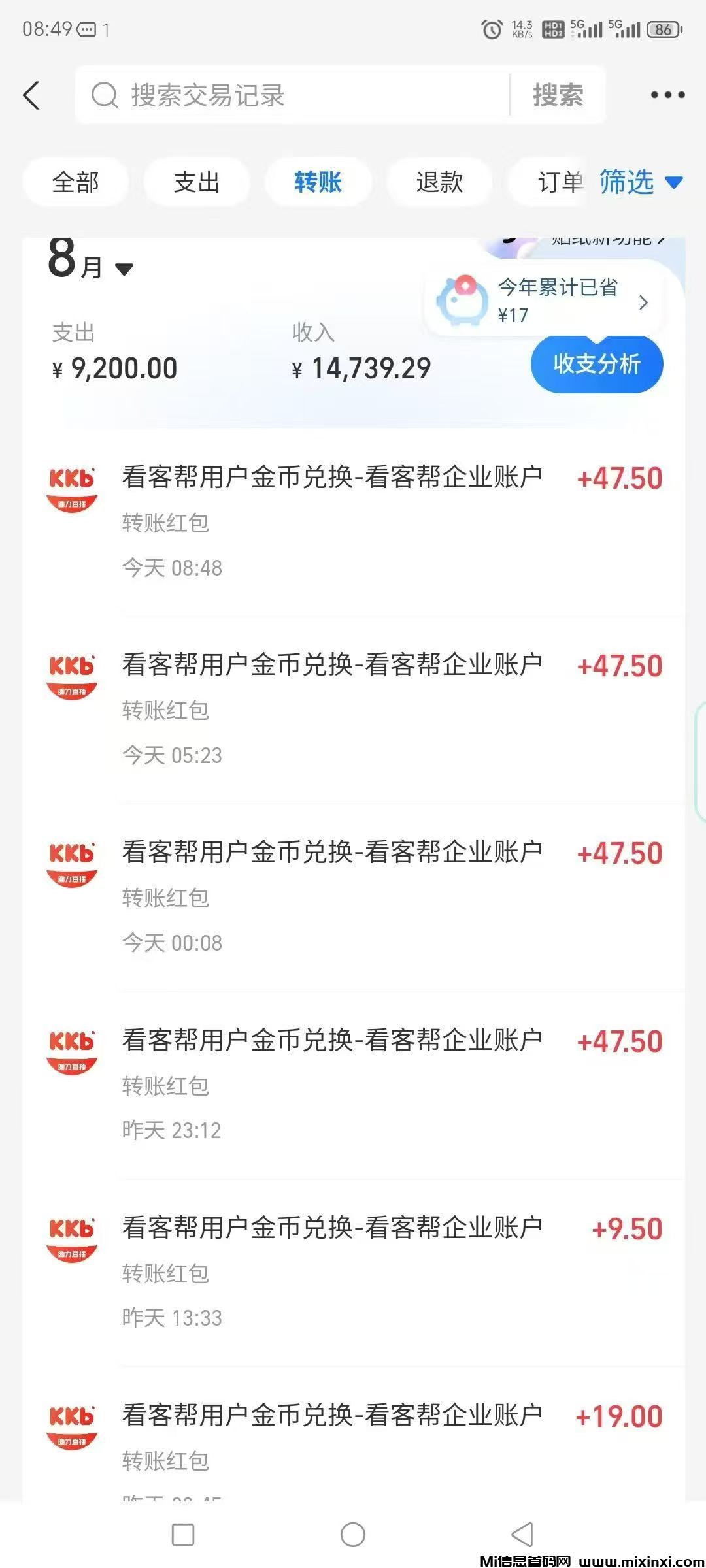
Task: Open the transaction from 今天 05:23
Action: pyautogui.click(x=353, y=709)
